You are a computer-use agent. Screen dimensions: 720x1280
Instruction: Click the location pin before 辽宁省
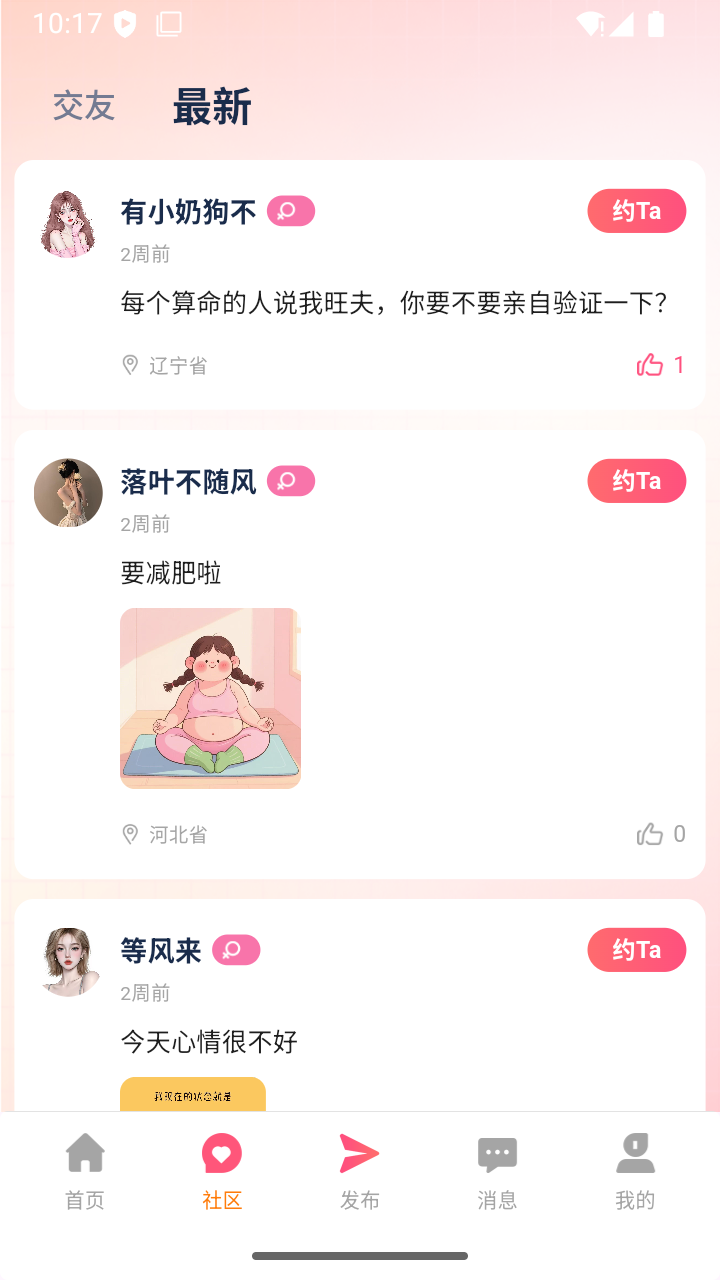tap(128, 365)
